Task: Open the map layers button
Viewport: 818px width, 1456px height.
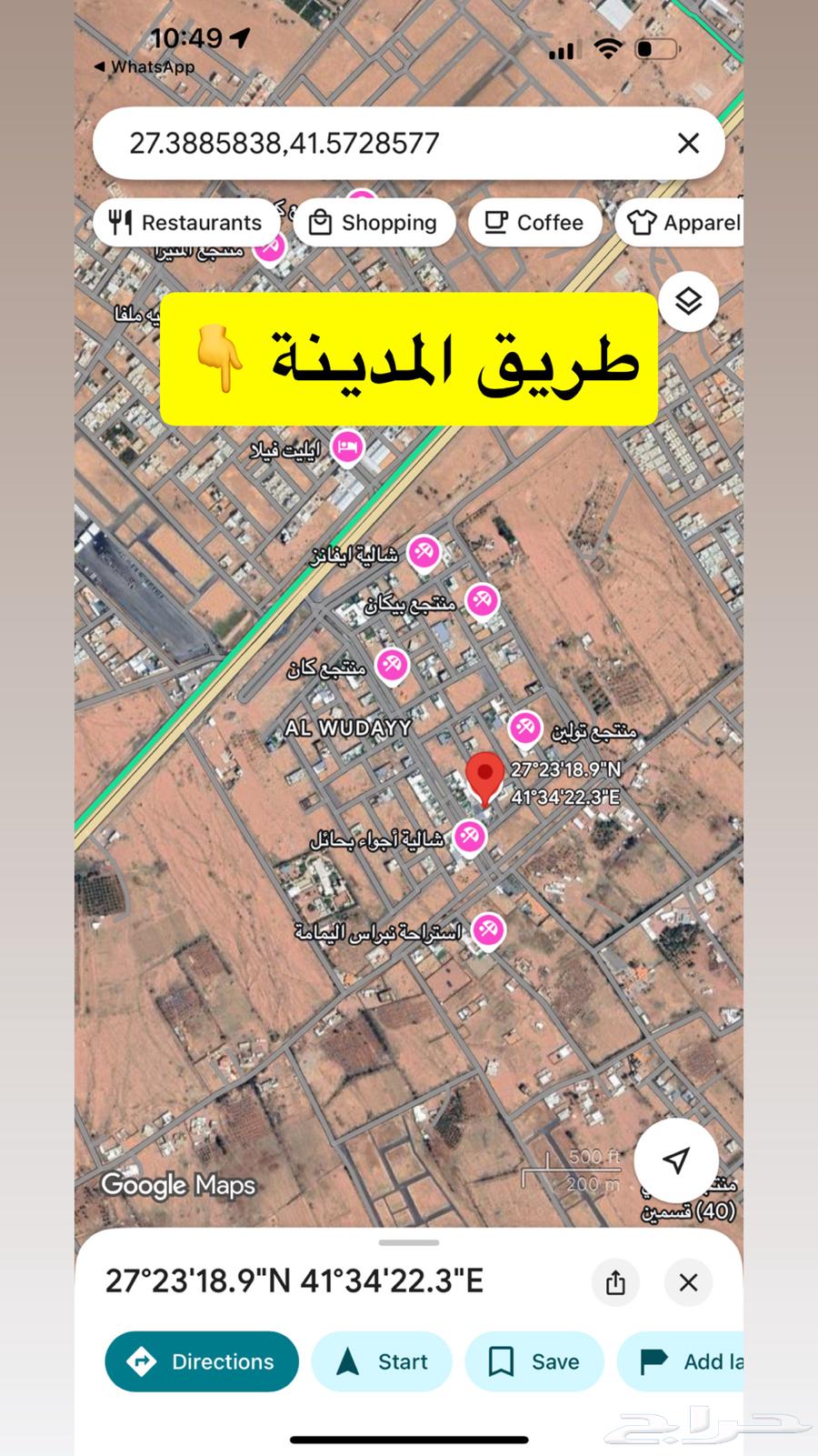Action: [x=688, y=302]
